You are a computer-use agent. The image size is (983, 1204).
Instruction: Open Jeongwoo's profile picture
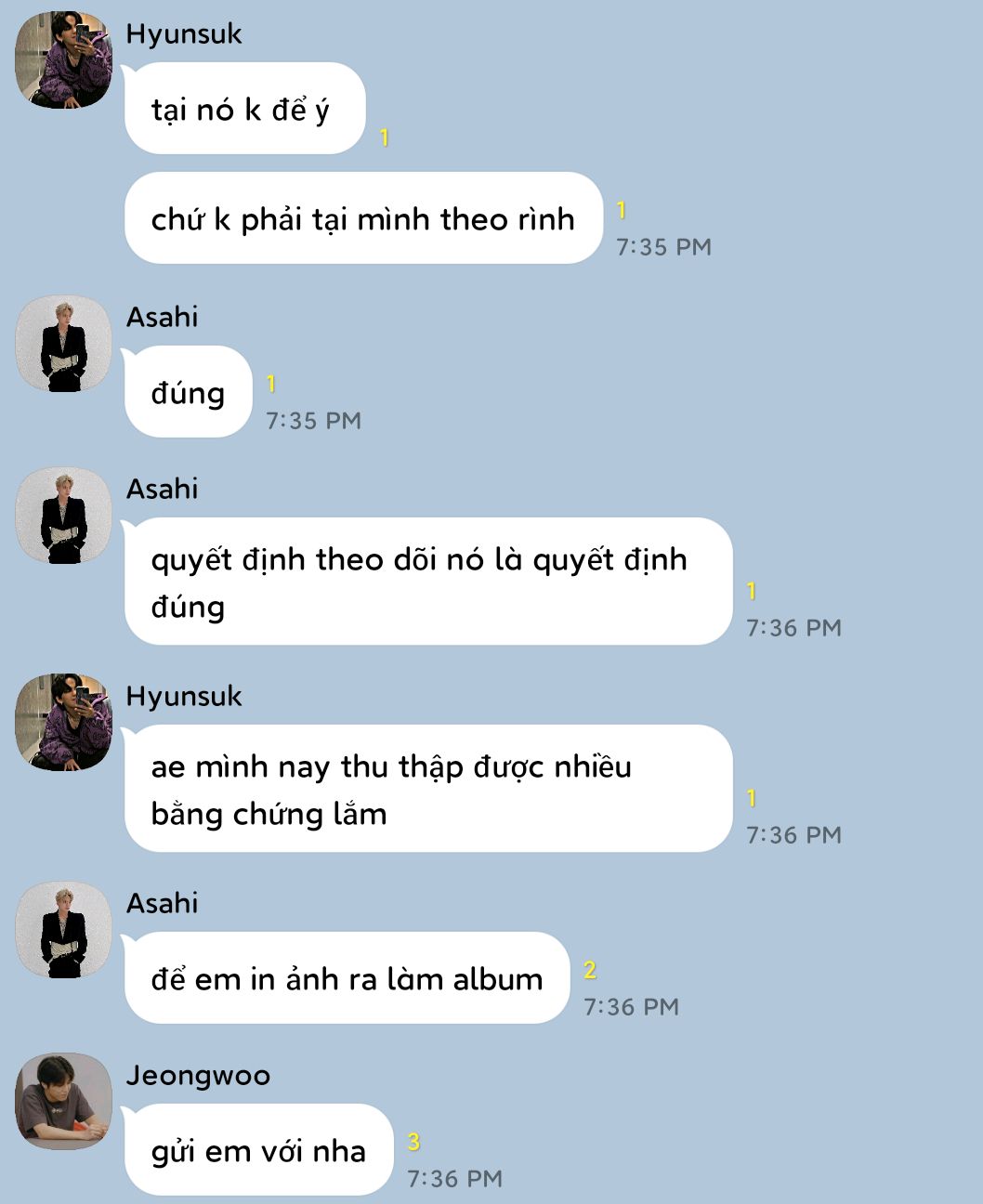click(x=63, y=1102)
